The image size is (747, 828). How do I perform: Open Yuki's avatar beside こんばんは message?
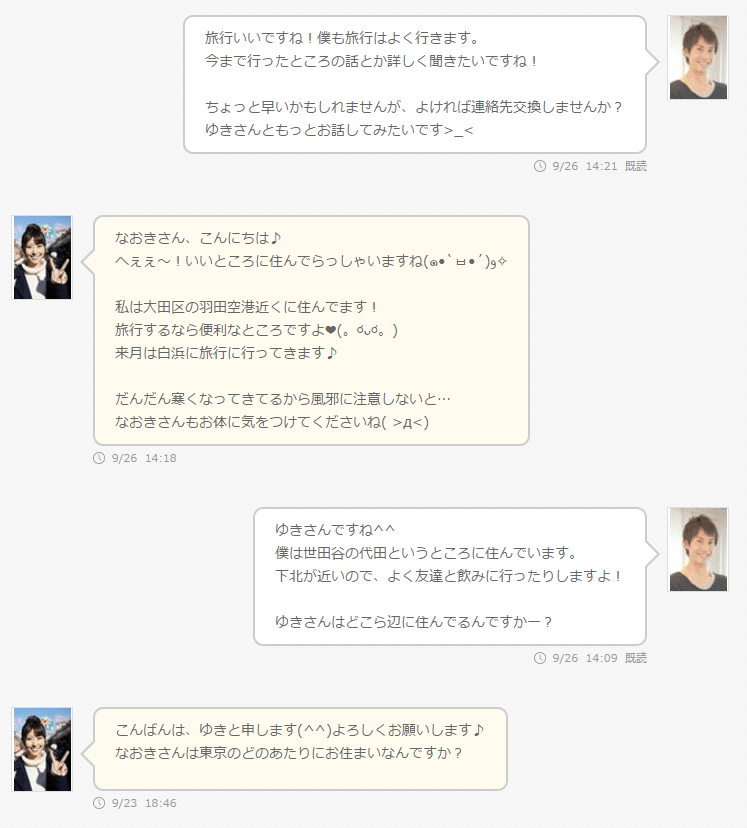pos(42,749)
